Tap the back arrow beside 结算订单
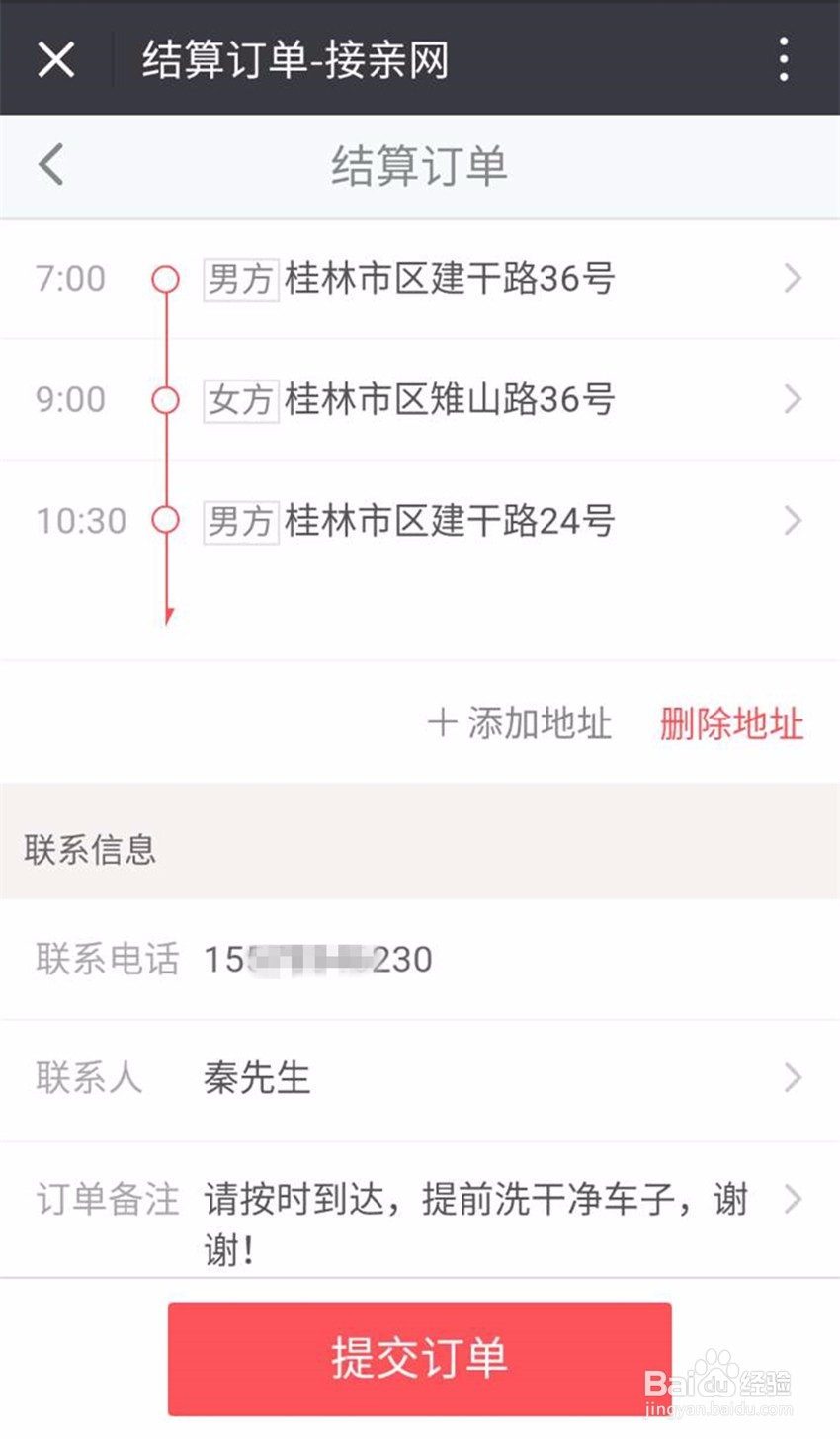840x1439 pixels. [51, 164]
